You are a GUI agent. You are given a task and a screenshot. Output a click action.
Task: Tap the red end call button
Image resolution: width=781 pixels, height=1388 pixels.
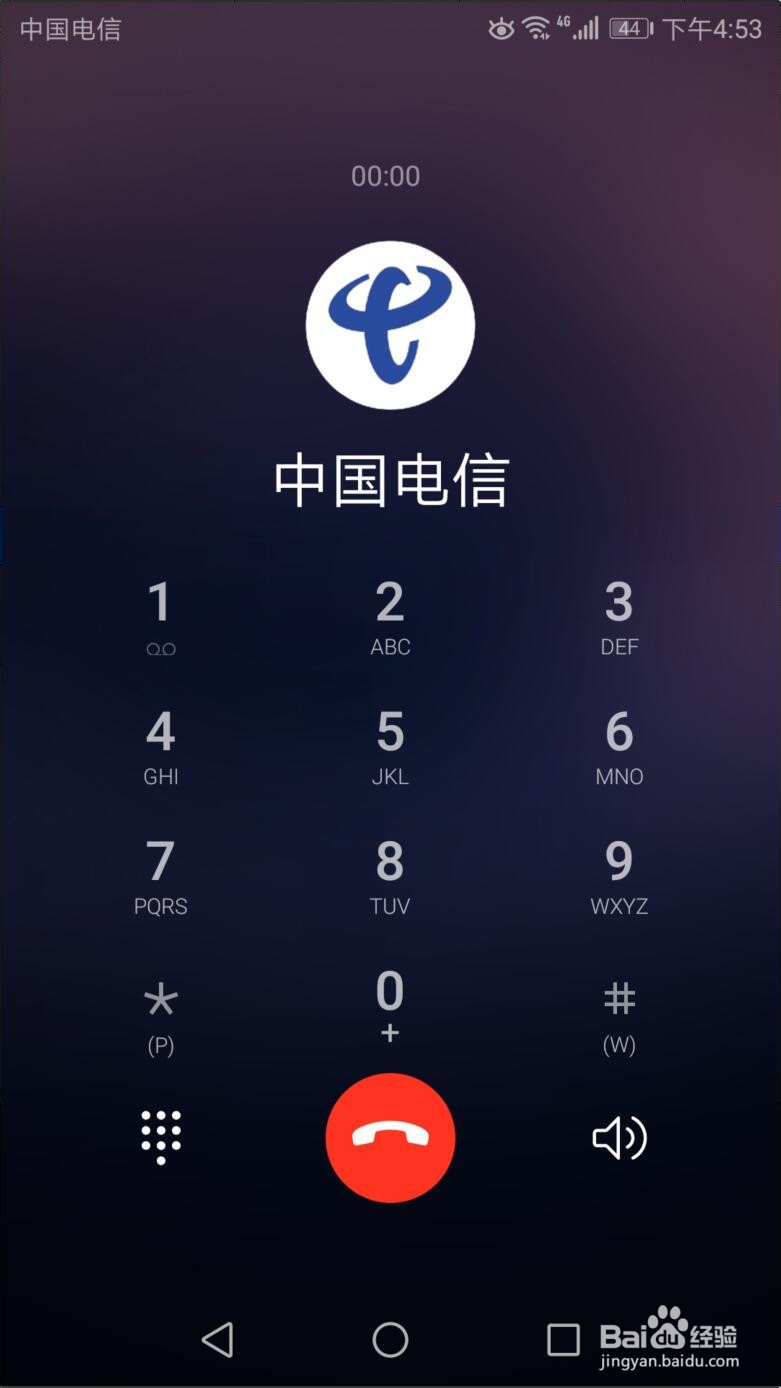390,1138
